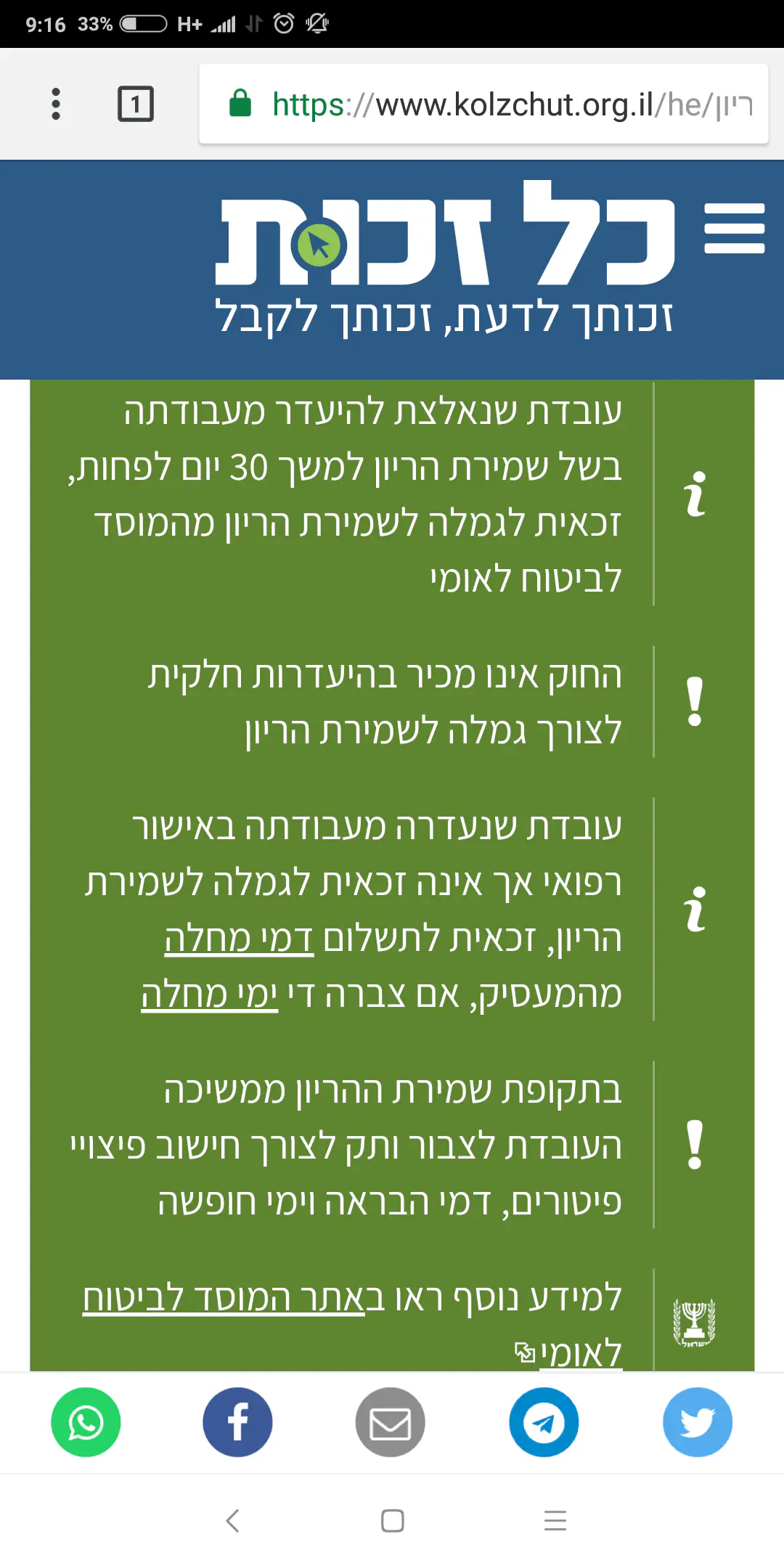Share this page via Telegram
This screenshot has height=1568, width=784.
coord(544,1422)
